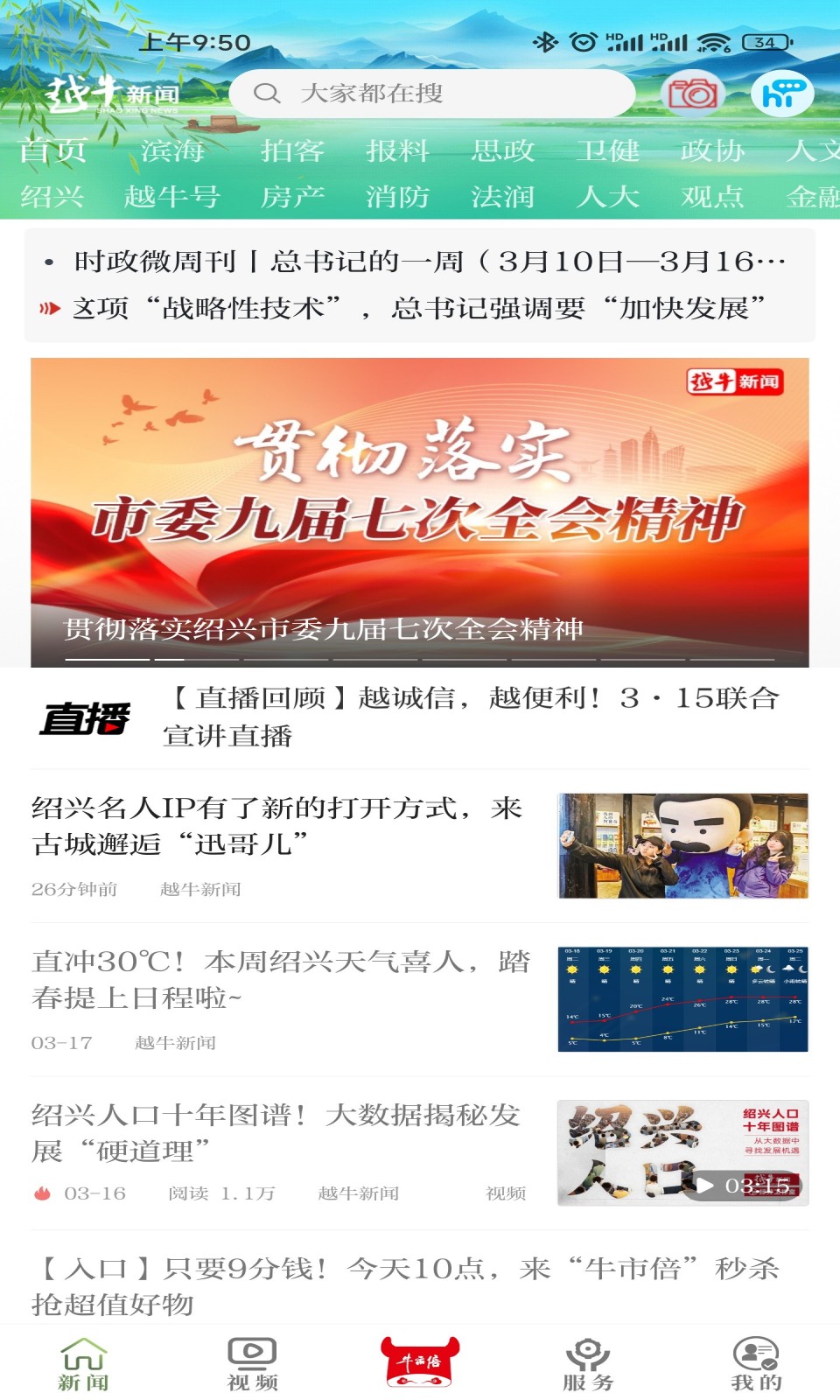
Task: Read the 直冲30℃ weather news article
Action: [x=280, y=980]
